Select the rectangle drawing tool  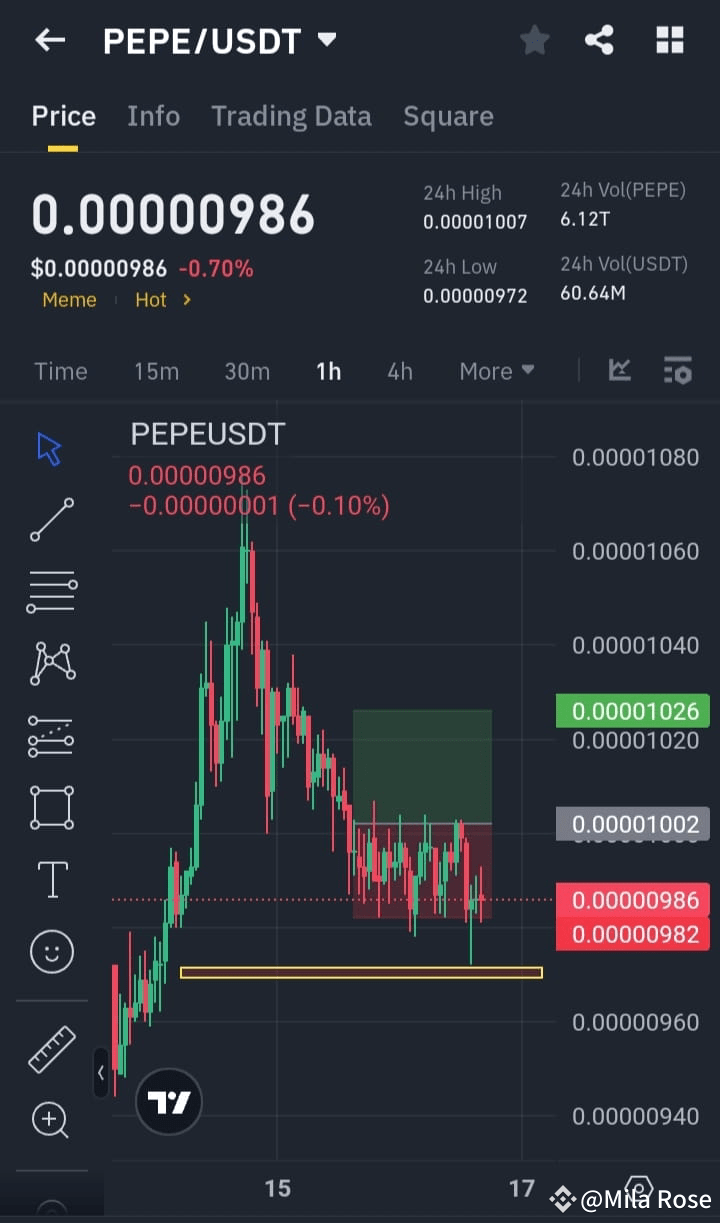(50, 807)
